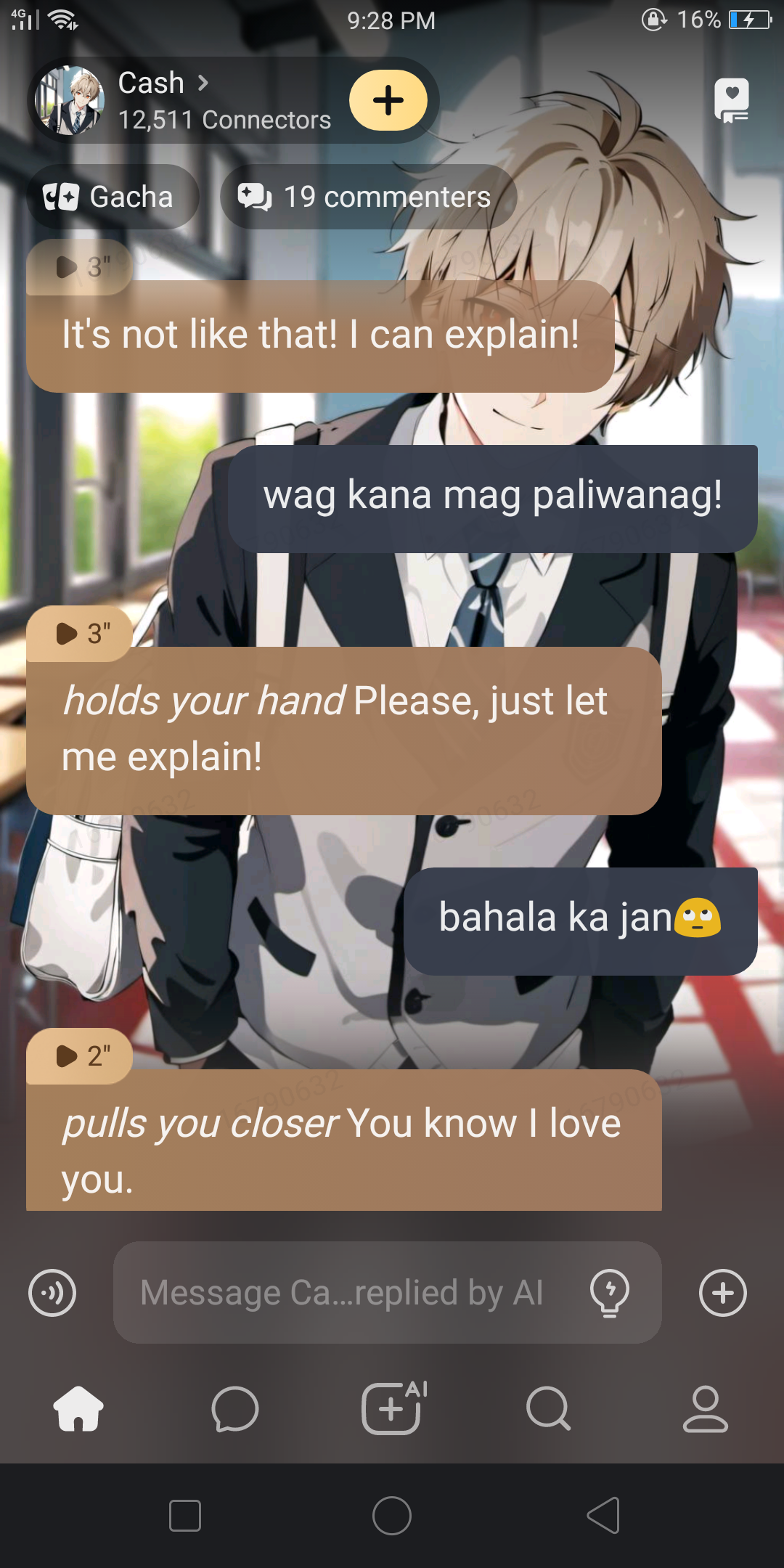This screenshot has width=784, height=1568.
Task: Tap the voice call icon
Action: [x=52, y=1293]
